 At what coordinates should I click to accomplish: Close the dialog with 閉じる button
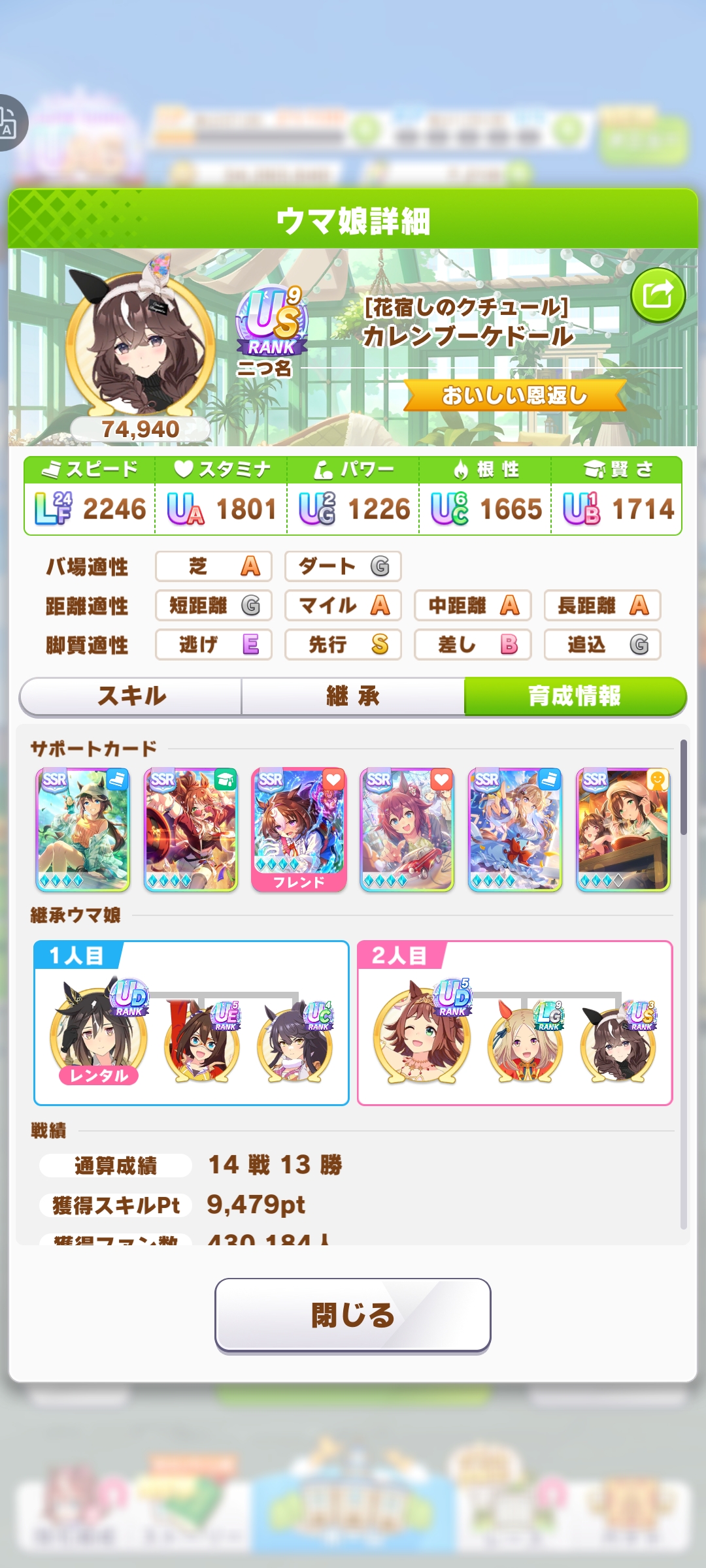tap(353, 1315)
